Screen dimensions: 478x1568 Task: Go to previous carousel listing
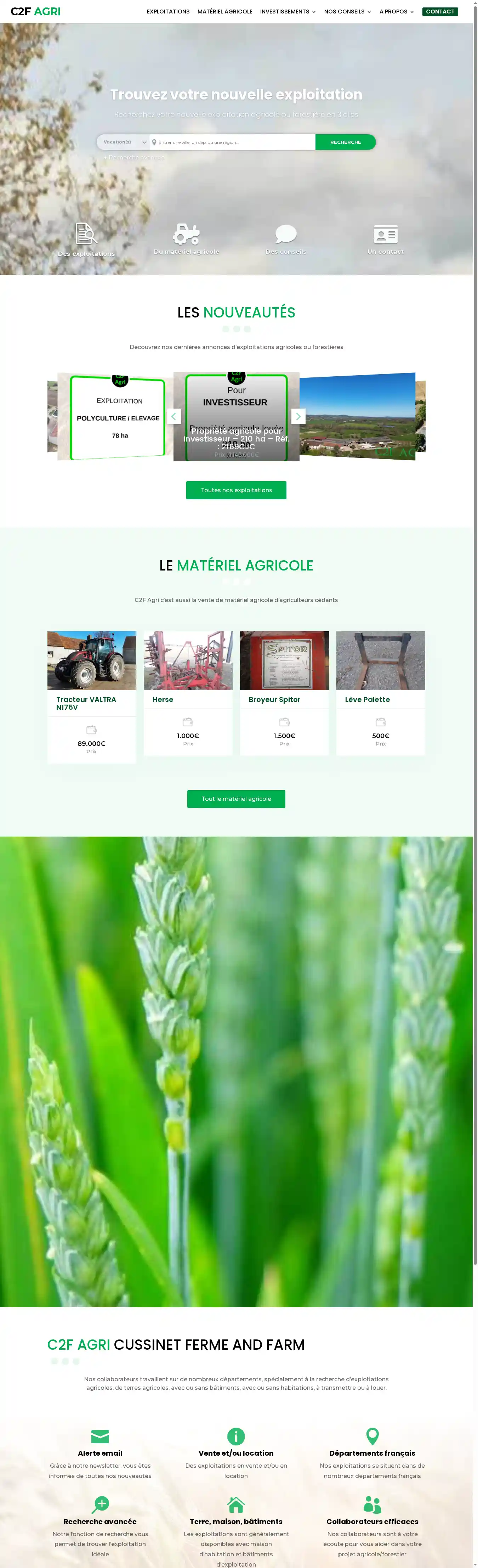[174, 416]
